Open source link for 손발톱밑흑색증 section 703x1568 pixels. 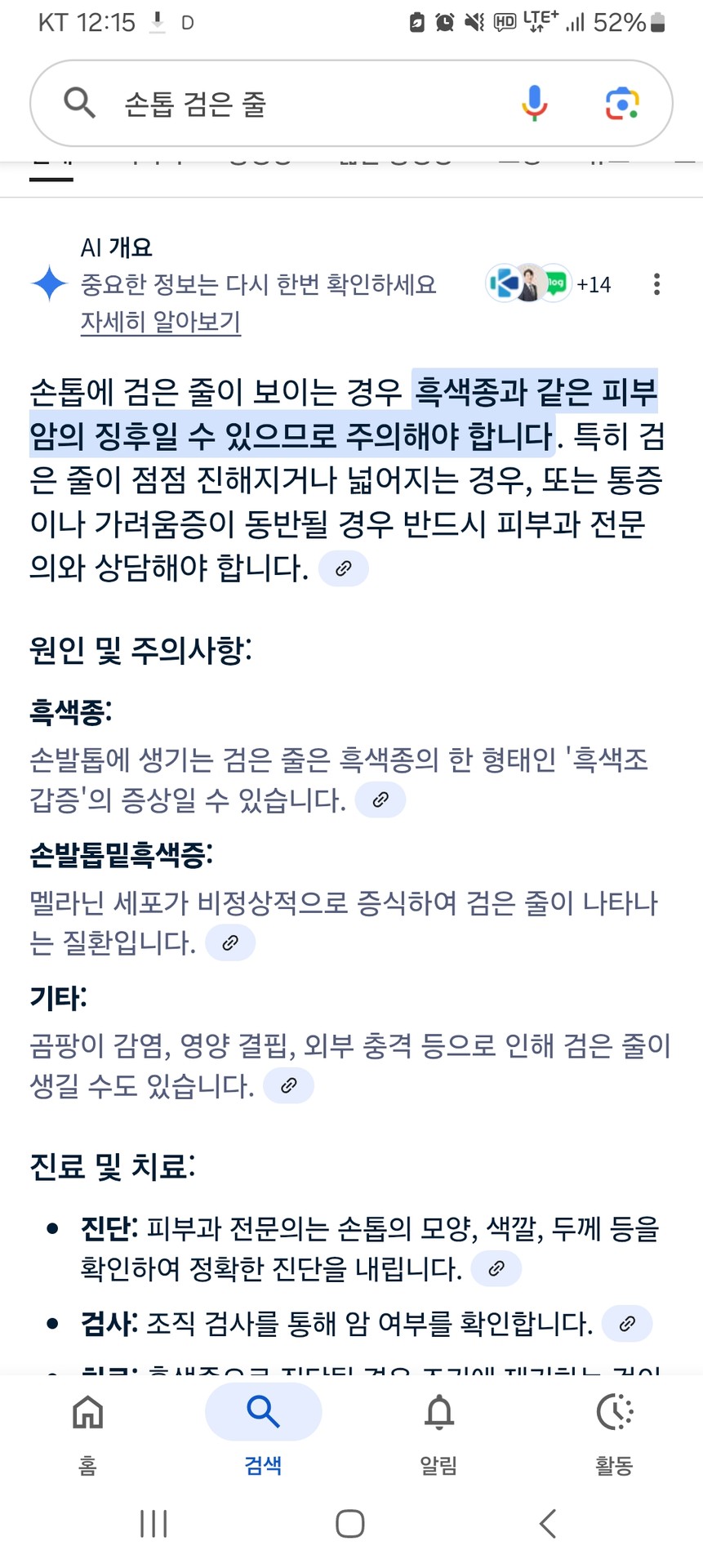tap(230, 942)
